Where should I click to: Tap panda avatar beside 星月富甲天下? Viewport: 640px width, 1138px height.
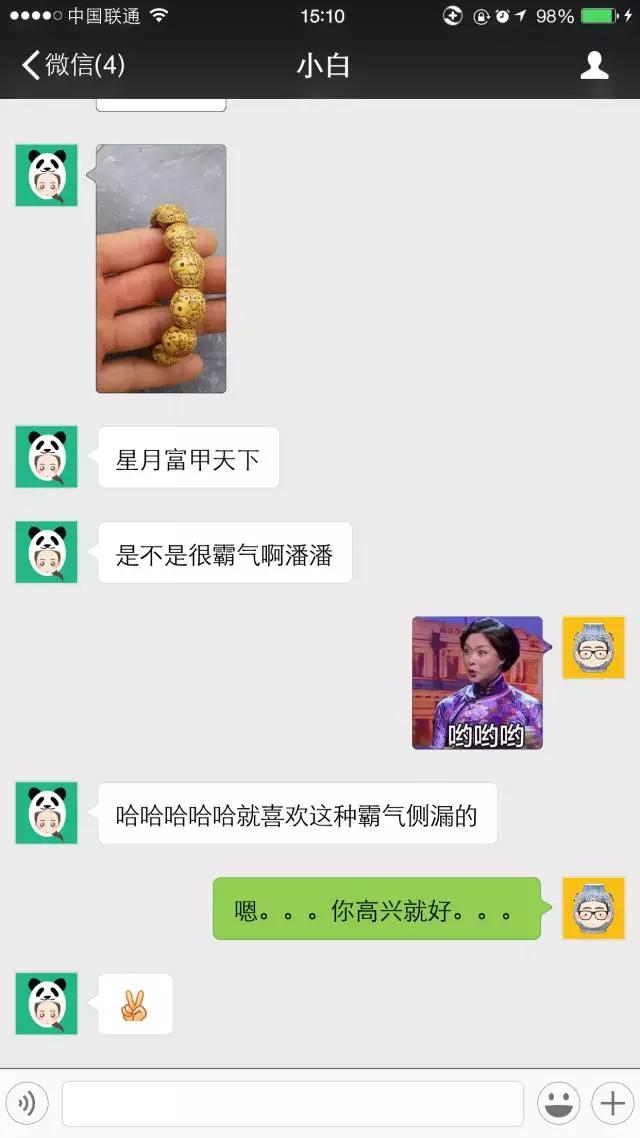46,458
